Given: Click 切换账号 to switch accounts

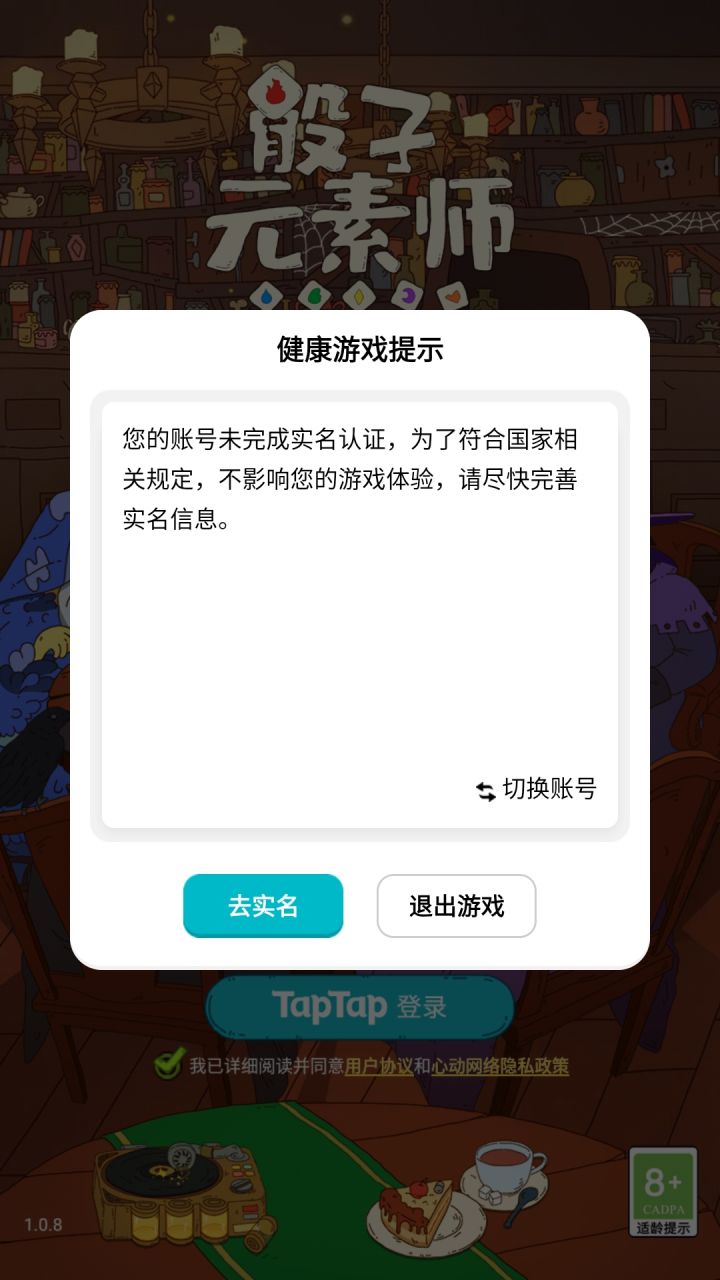Looking at the screenshot, I should click(x=548, y=790).
